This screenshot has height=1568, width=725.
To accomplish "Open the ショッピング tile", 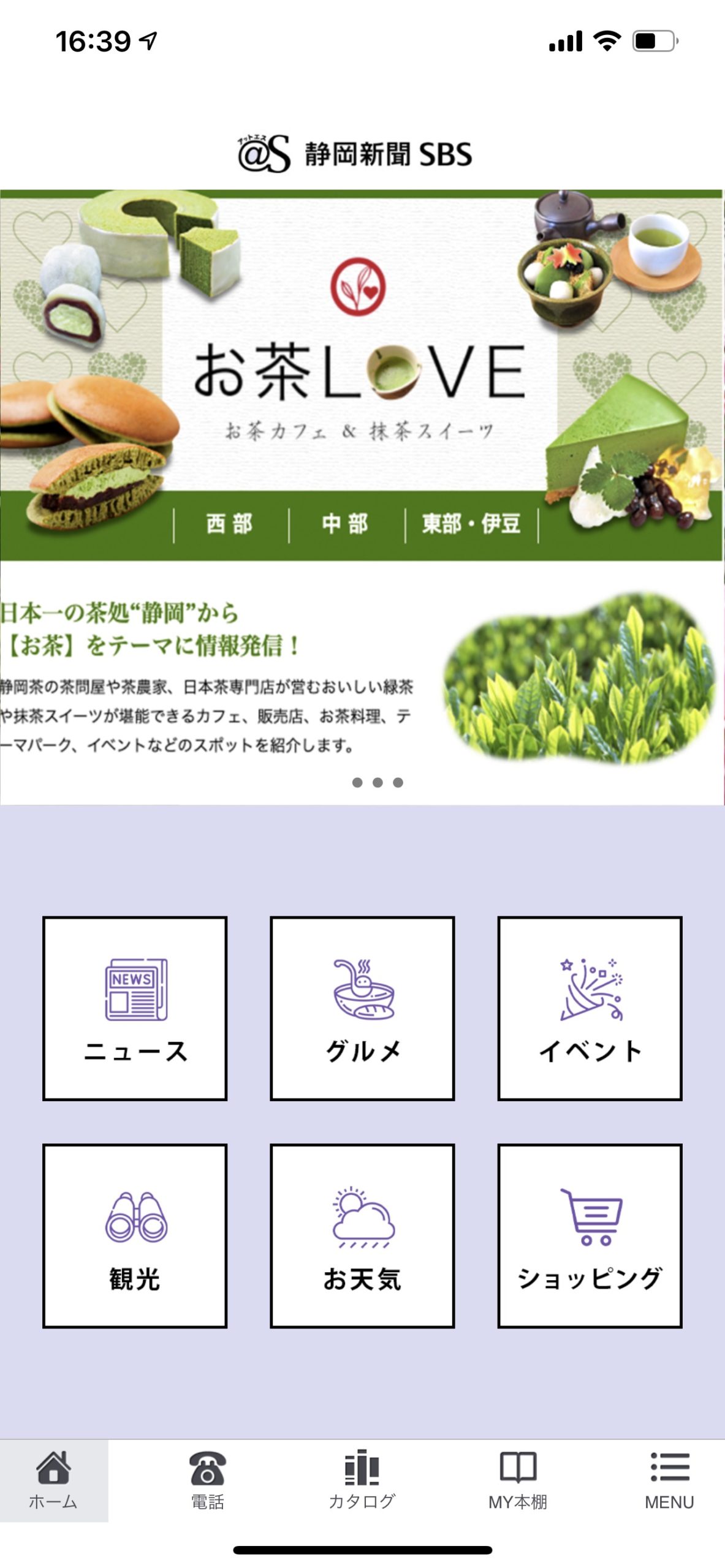I will (x=590, y=1235).
